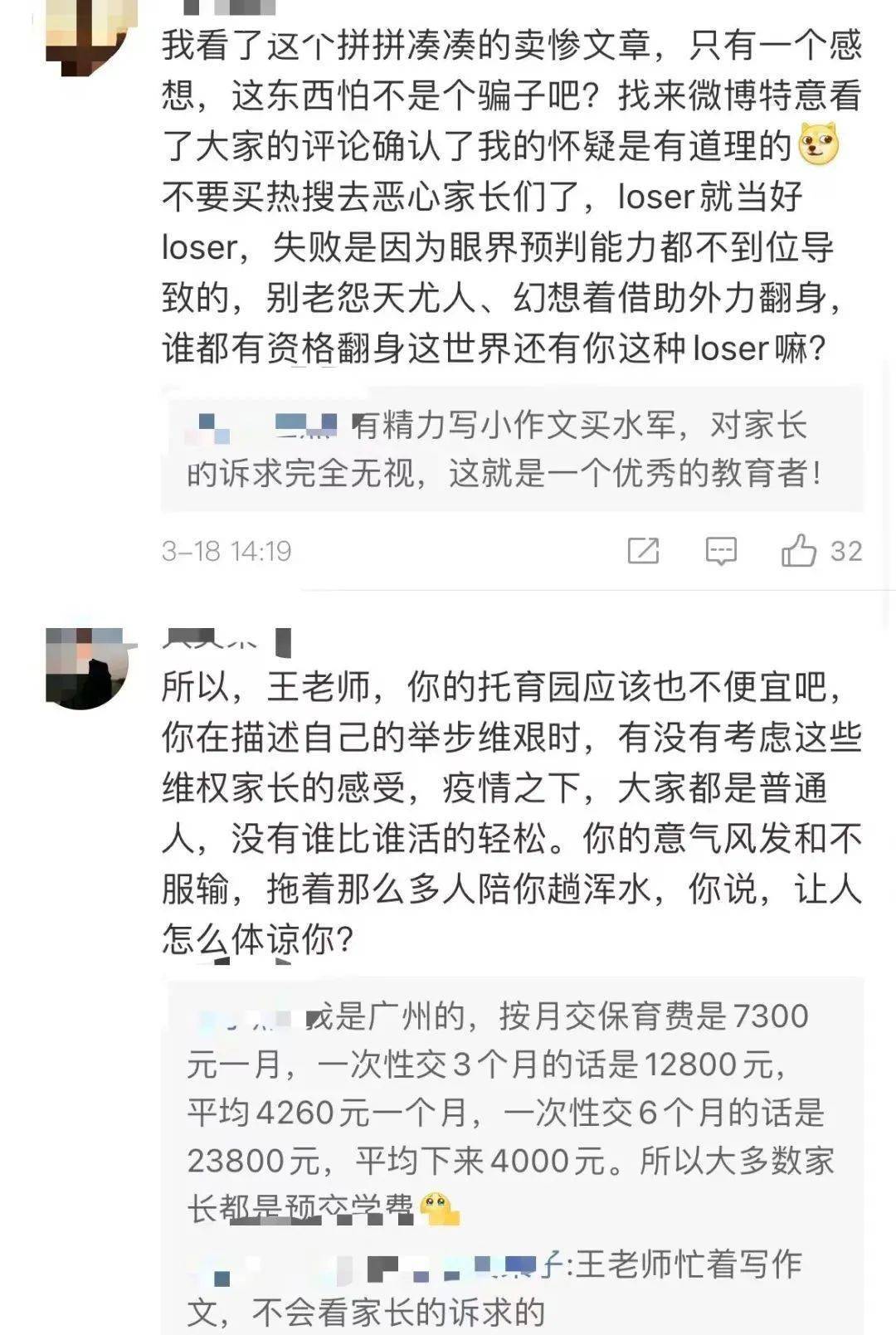Open the reply about 广州保育费7300
The height and width of the screenshot is (1335, 896).
510,1112
